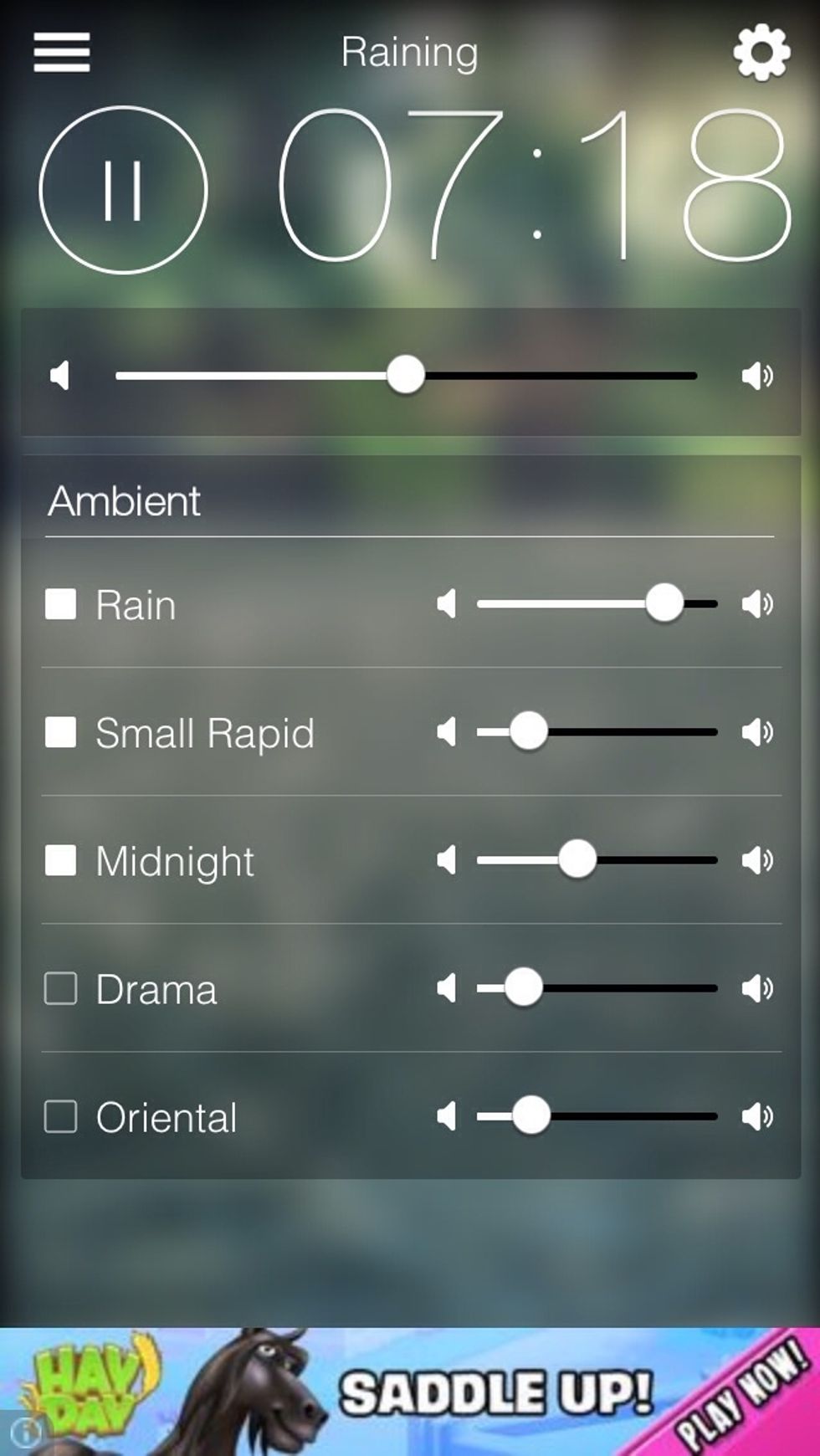Disable the Small Rapid sound
The width and height of the screenshot is (820, 1456).
pos(61,732)
